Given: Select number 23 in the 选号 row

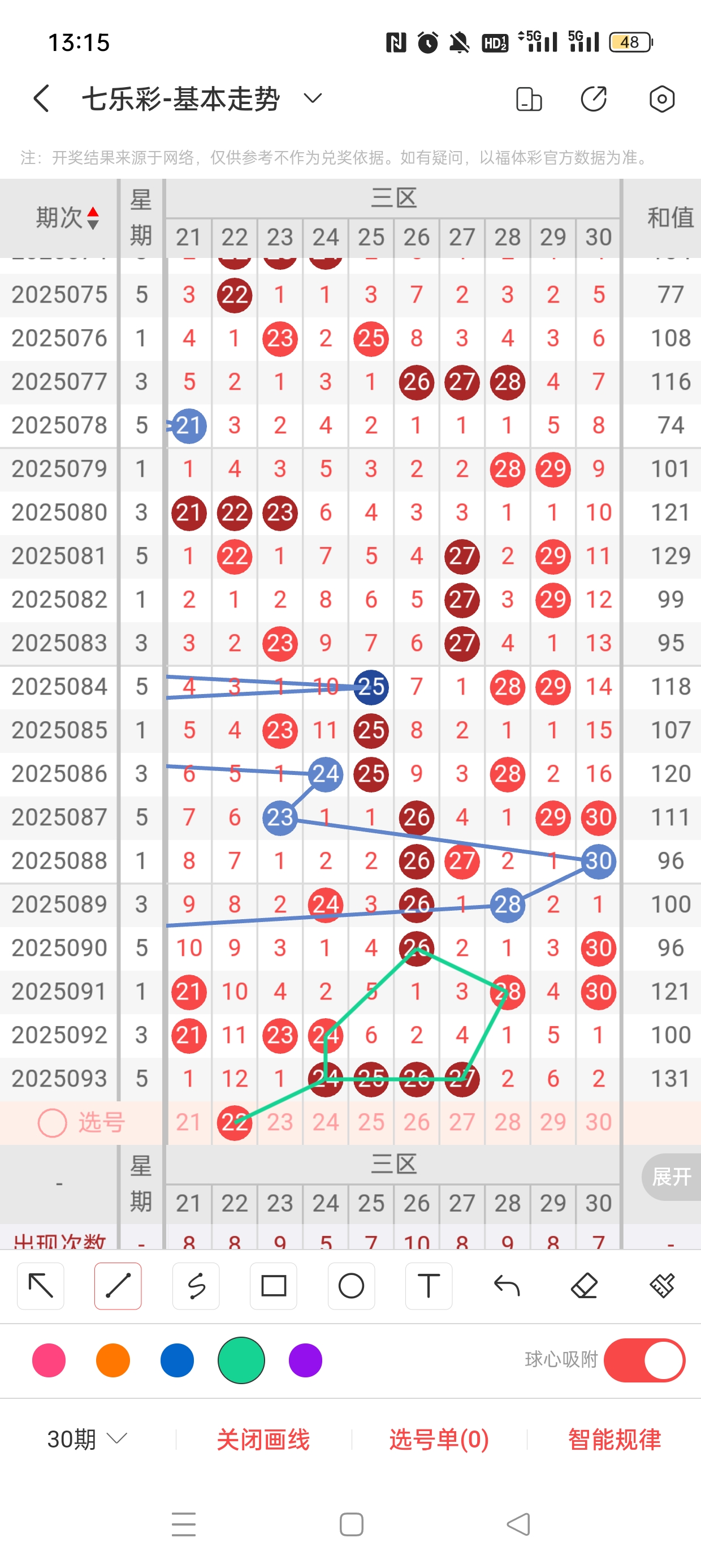Looking at the screenshot, I should (280, 1122).
